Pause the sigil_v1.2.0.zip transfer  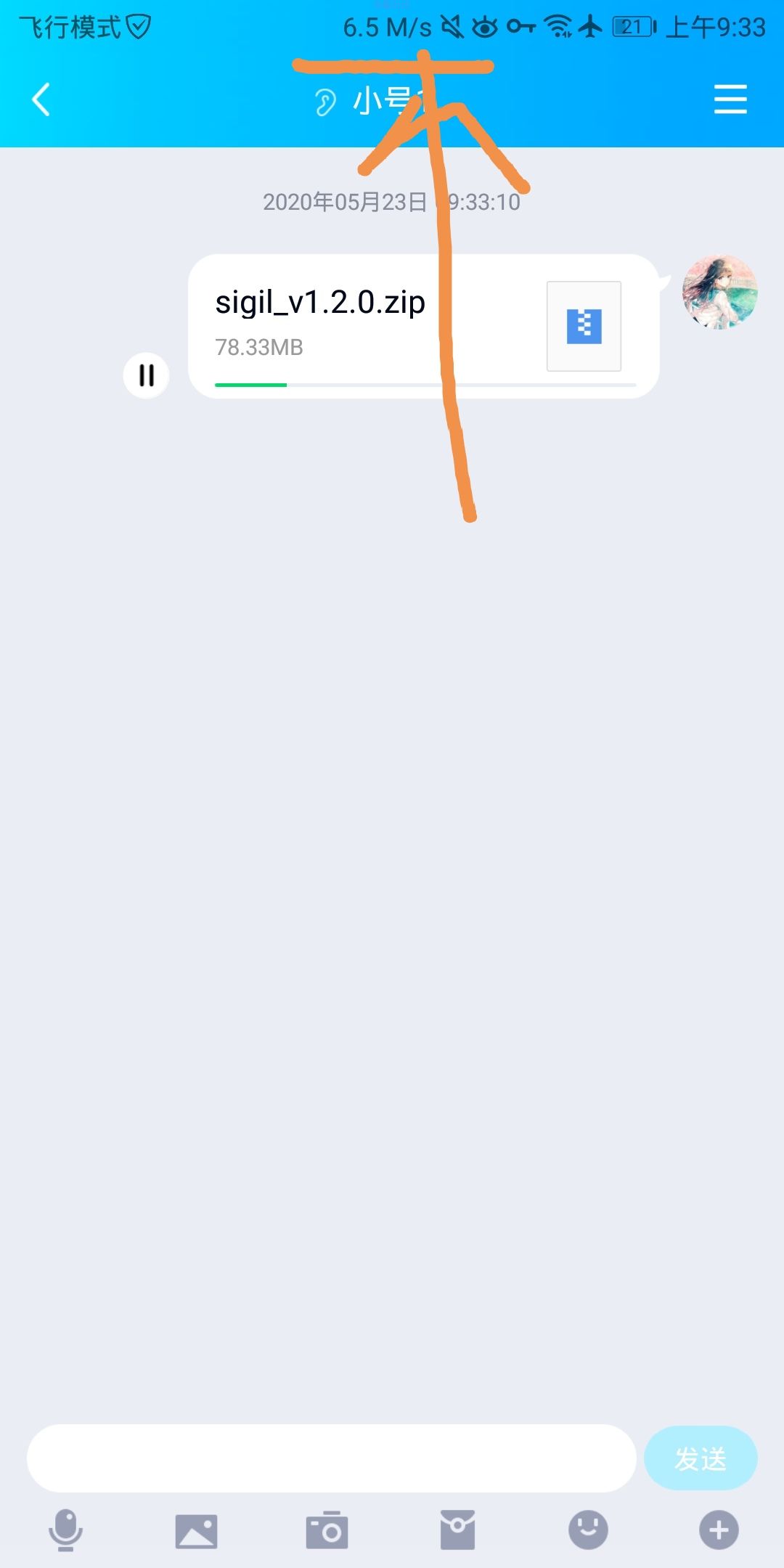146,375
